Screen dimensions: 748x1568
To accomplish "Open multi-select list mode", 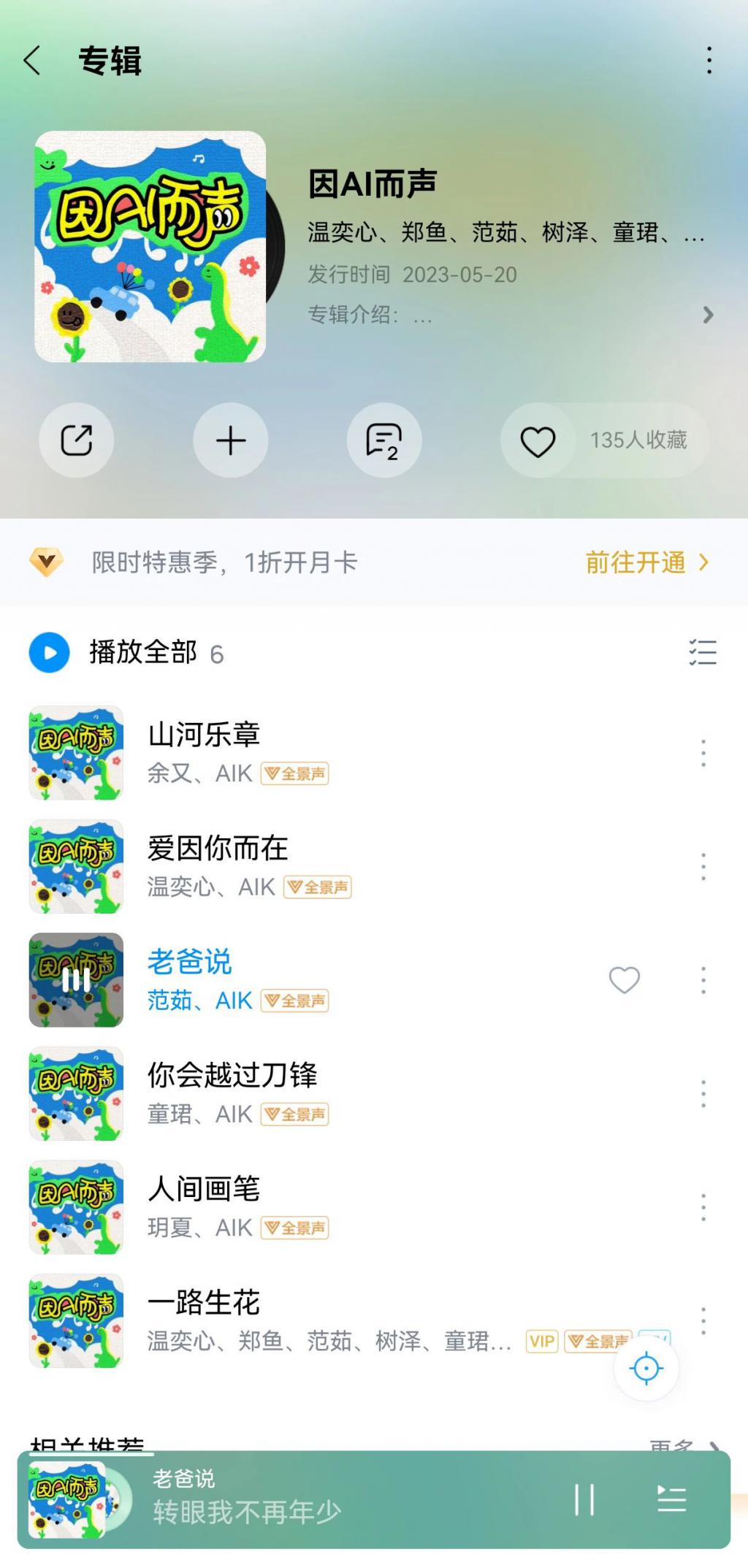I will (x=703, y=652).
